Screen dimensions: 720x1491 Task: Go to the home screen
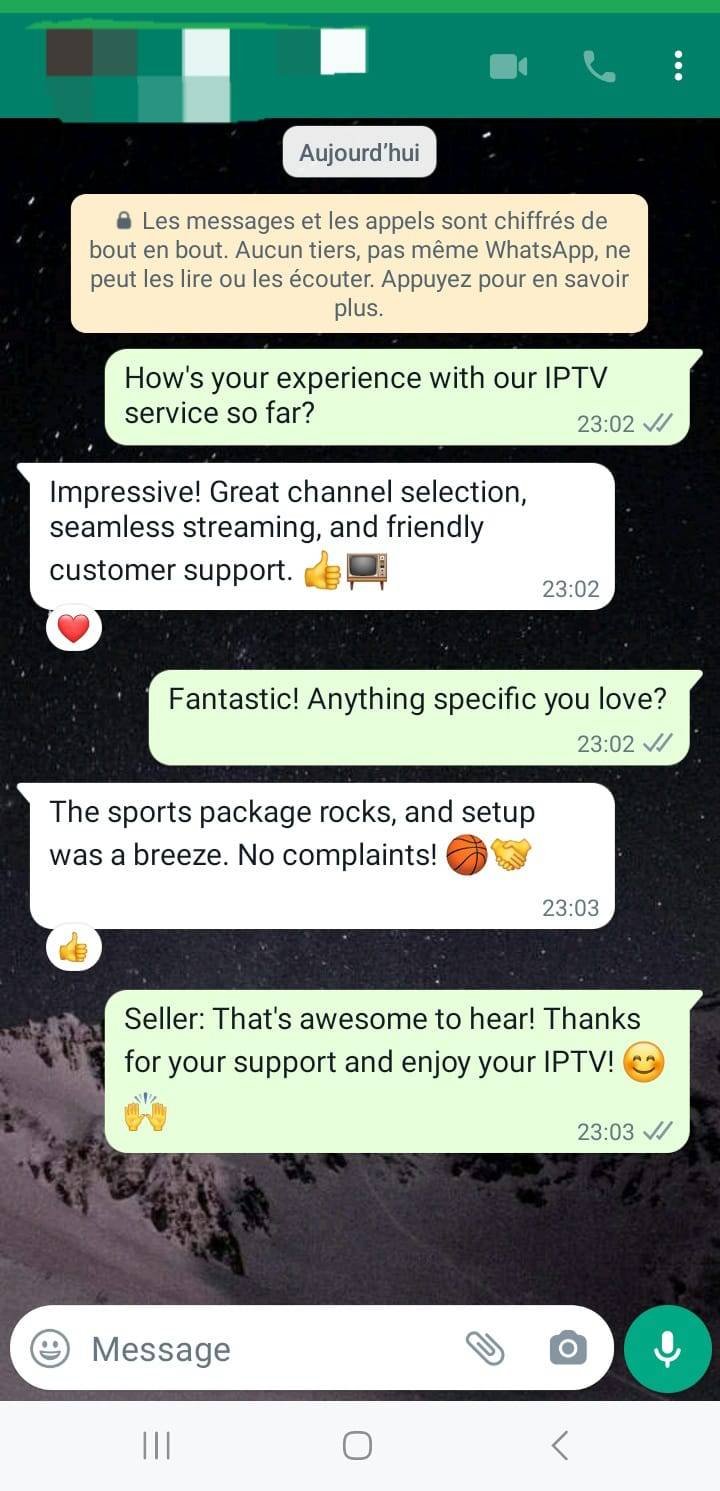pos(357,1445)
